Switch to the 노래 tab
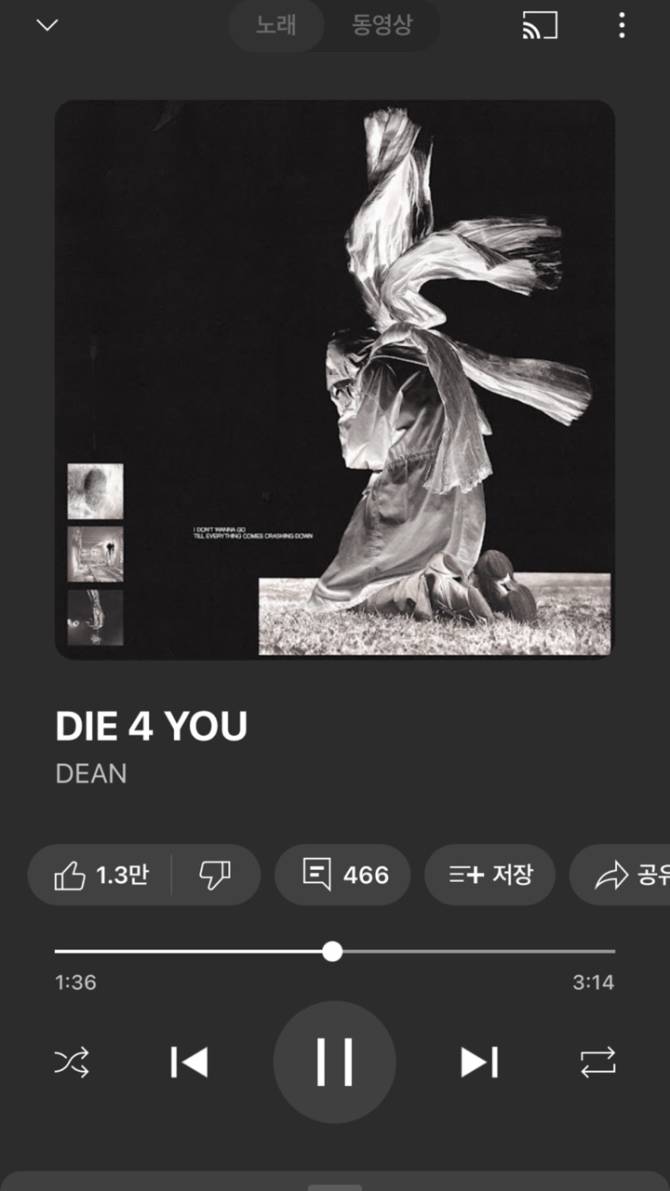This screenshot has height=1191, width=670. (x=276, y=26)
